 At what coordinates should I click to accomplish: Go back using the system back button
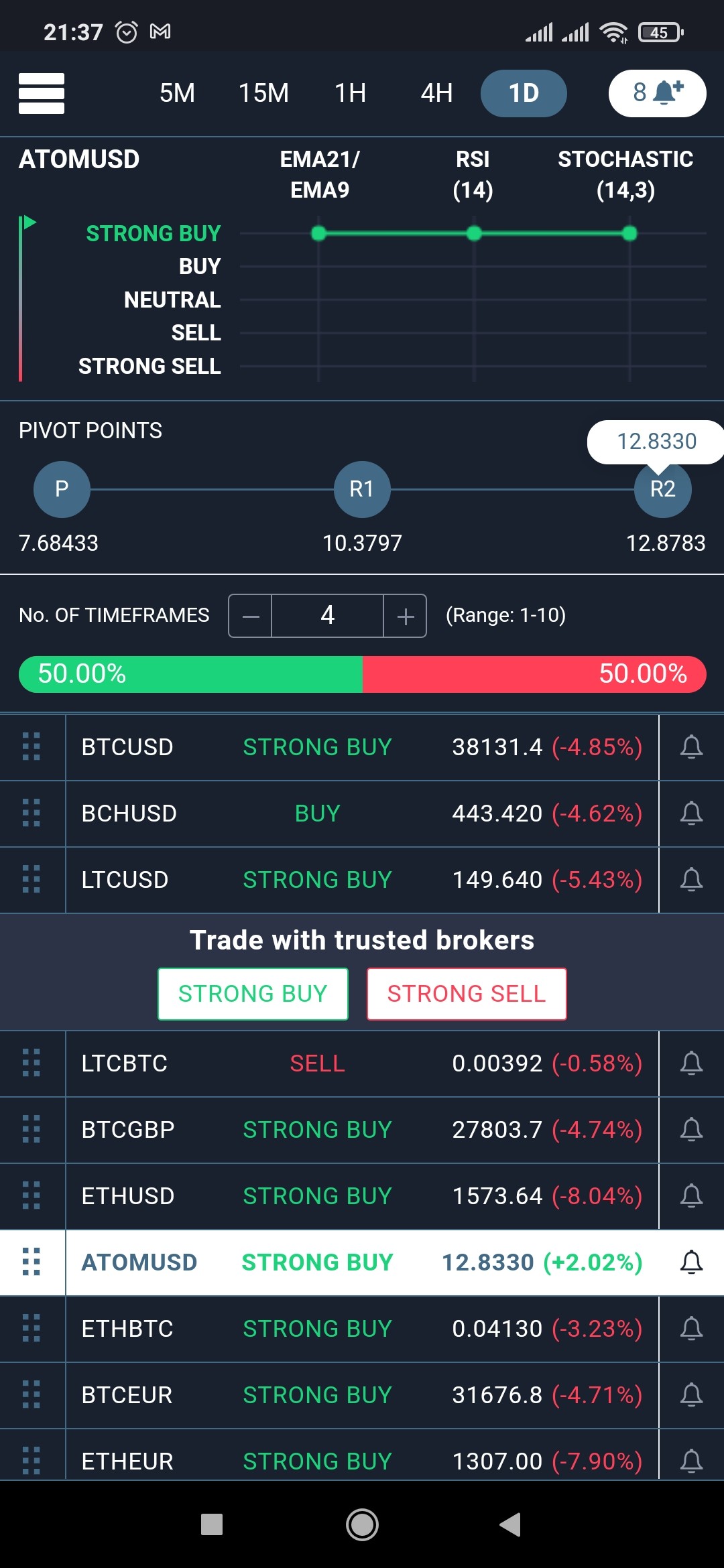click(510, 1524)
